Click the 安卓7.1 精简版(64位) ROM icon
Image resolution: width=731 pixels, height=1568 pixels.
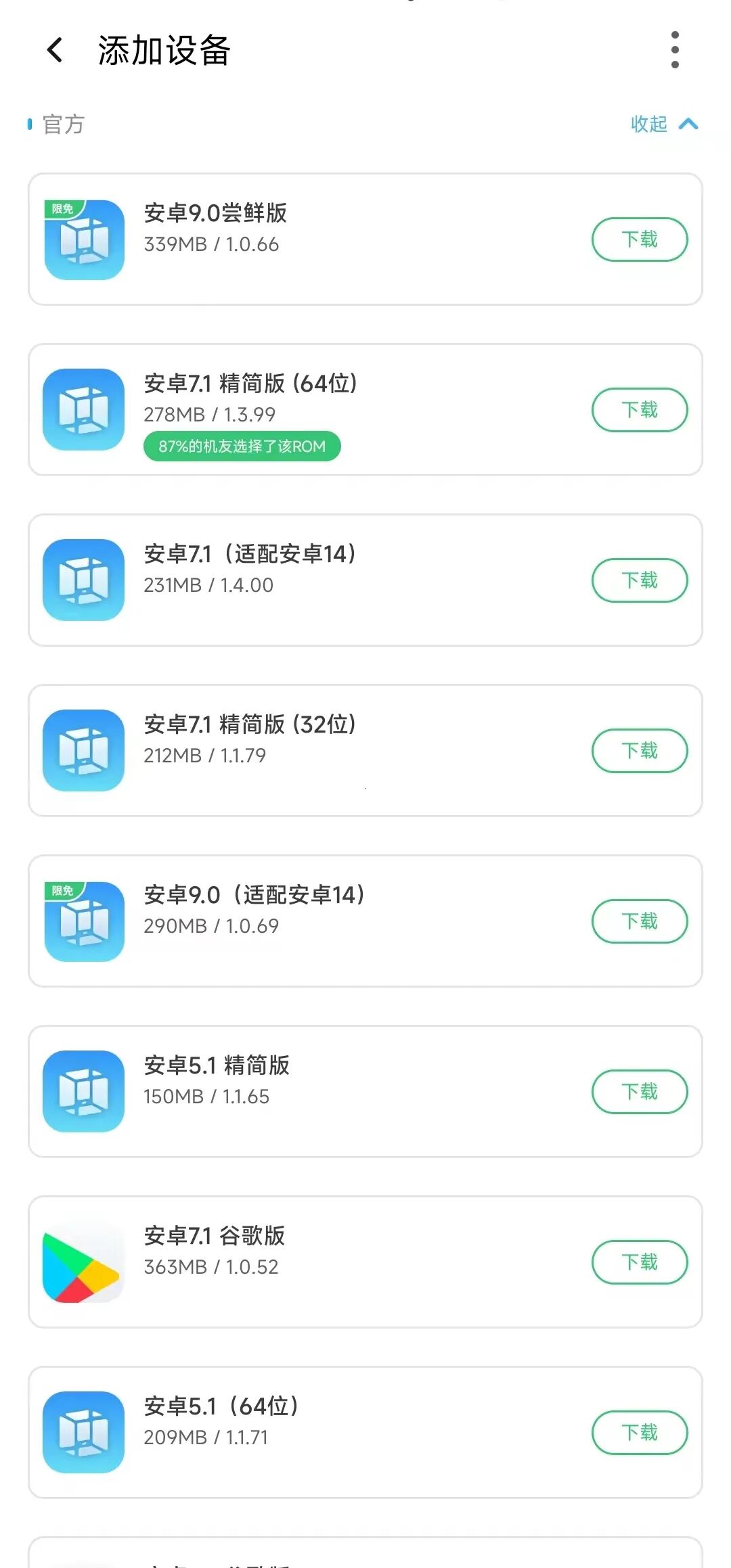point(83,411)
